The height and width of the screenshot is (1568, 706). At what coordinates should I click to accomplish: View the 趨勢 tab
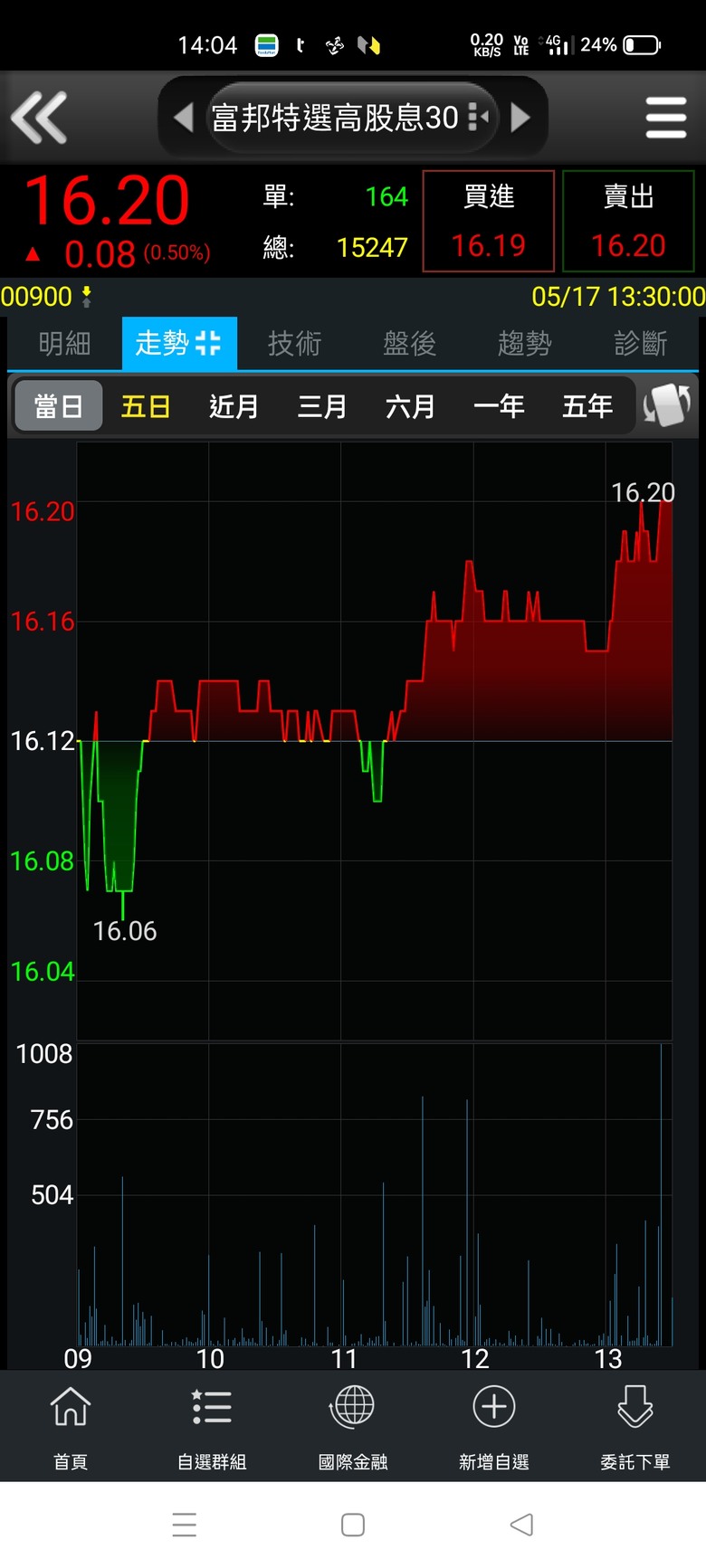click(524, 344)
